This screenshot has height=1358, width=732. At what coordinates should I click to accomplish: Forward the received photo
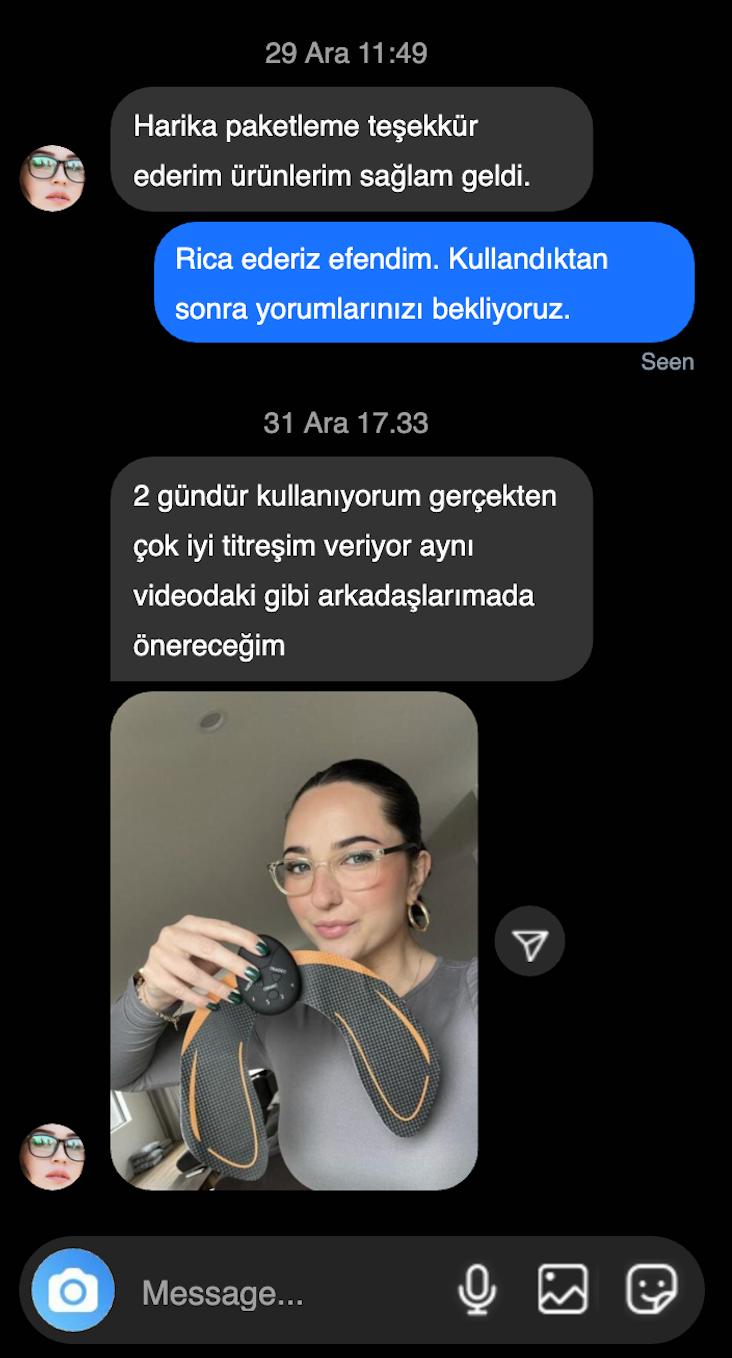tap(530, 942)
